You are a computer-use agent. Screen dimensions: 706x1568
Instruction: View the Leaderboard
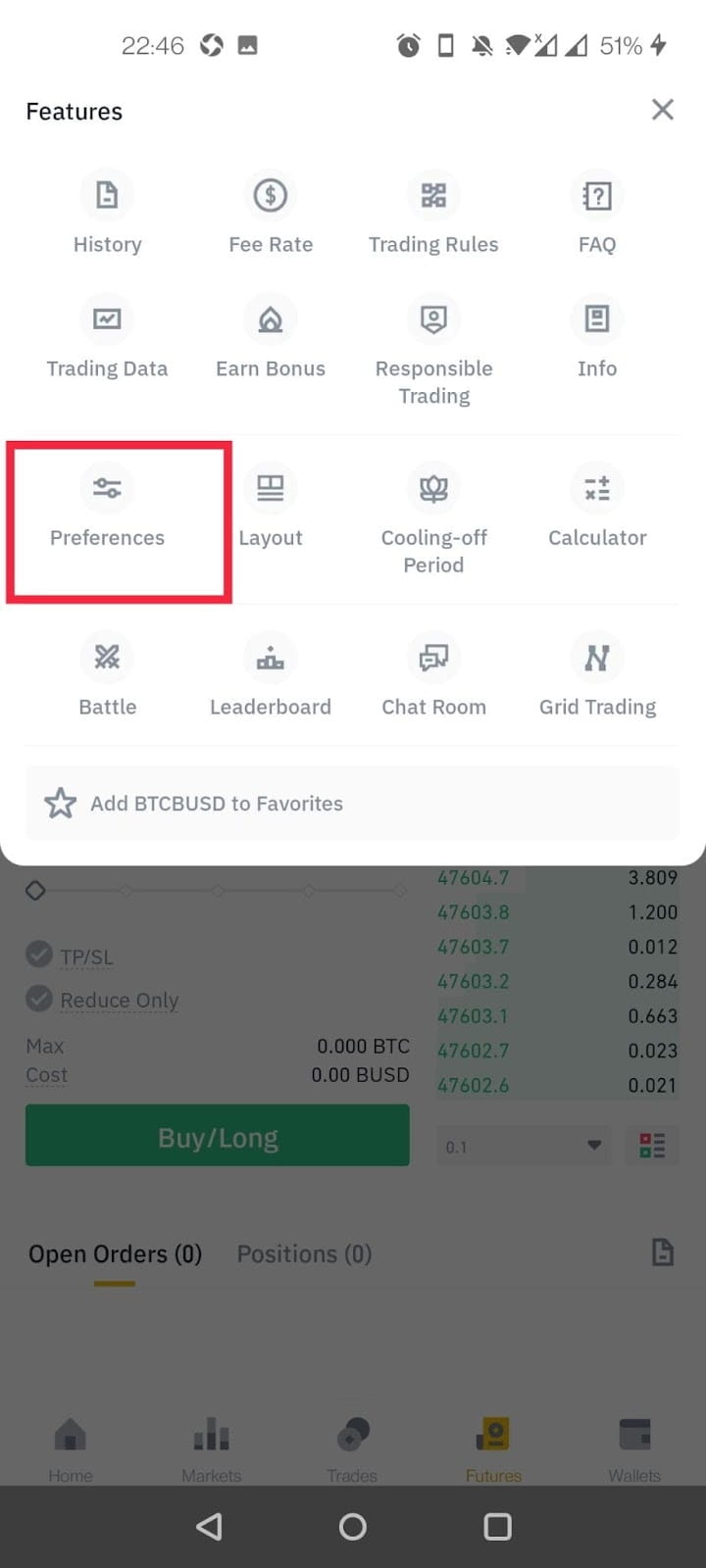tap(271, 677)
